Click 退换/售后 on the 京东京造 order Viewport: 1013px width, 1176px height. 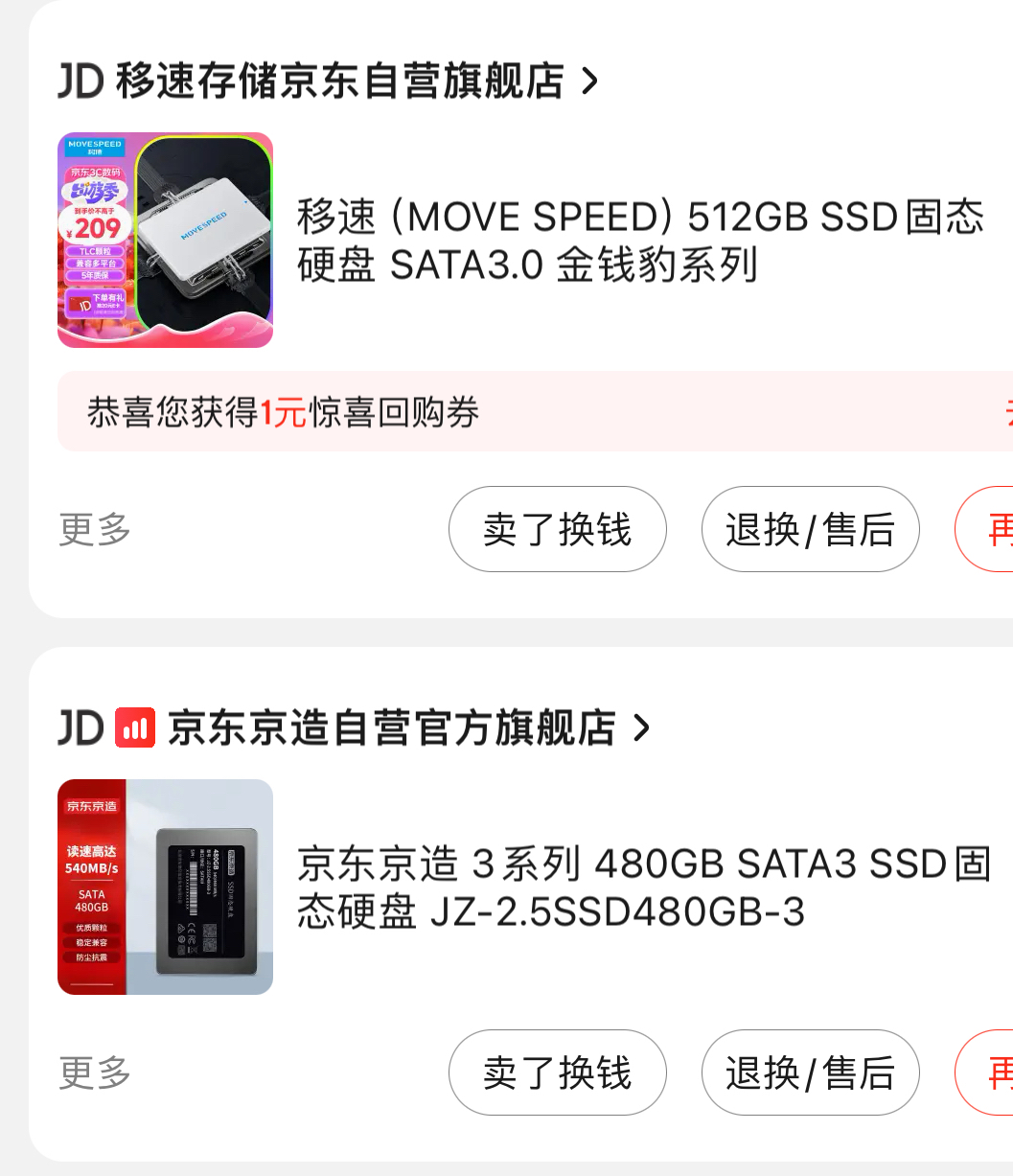coord(810,1072)
